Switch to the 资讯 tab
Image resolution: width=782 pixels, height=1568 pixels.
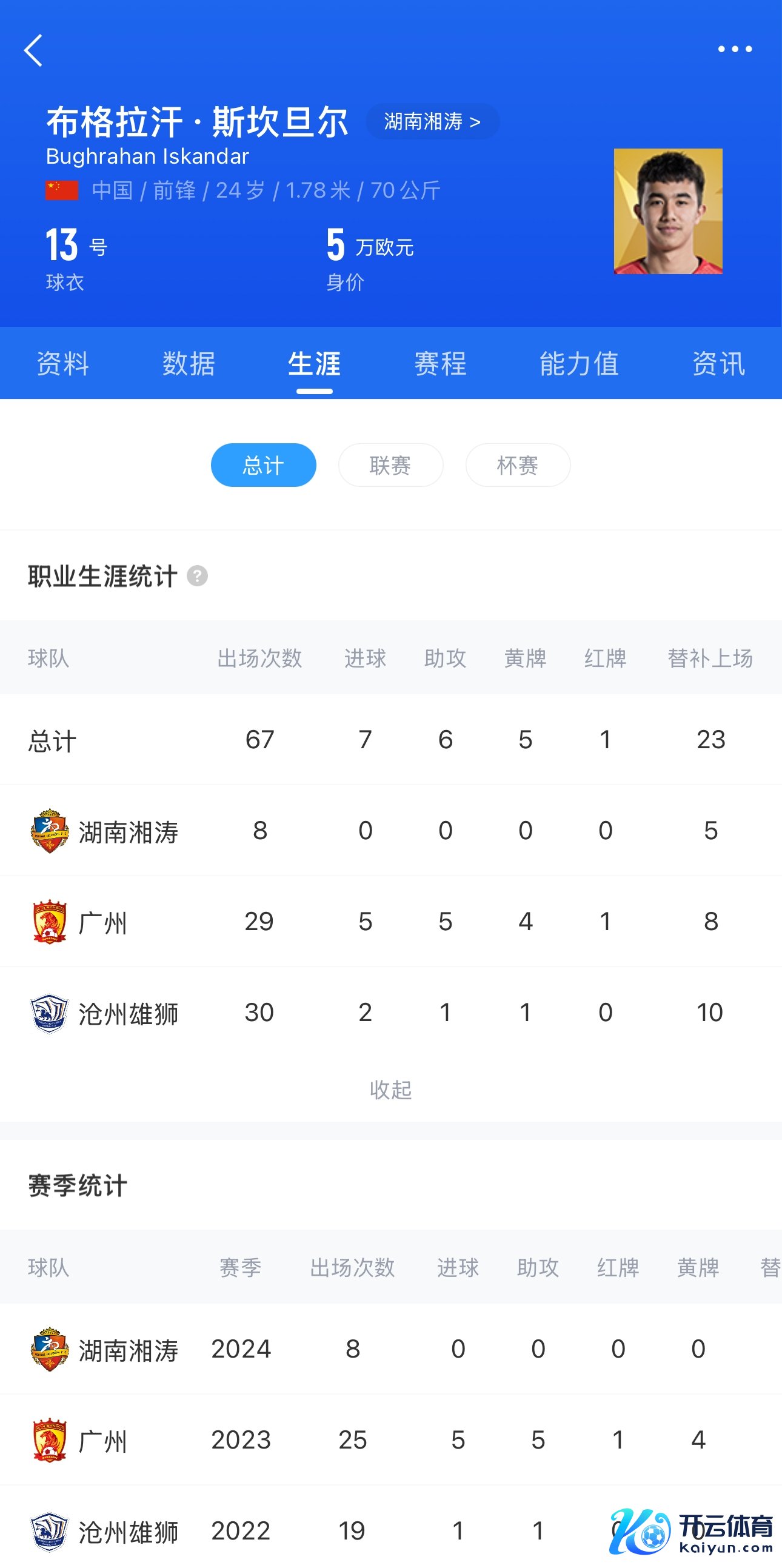coord(718,364)
